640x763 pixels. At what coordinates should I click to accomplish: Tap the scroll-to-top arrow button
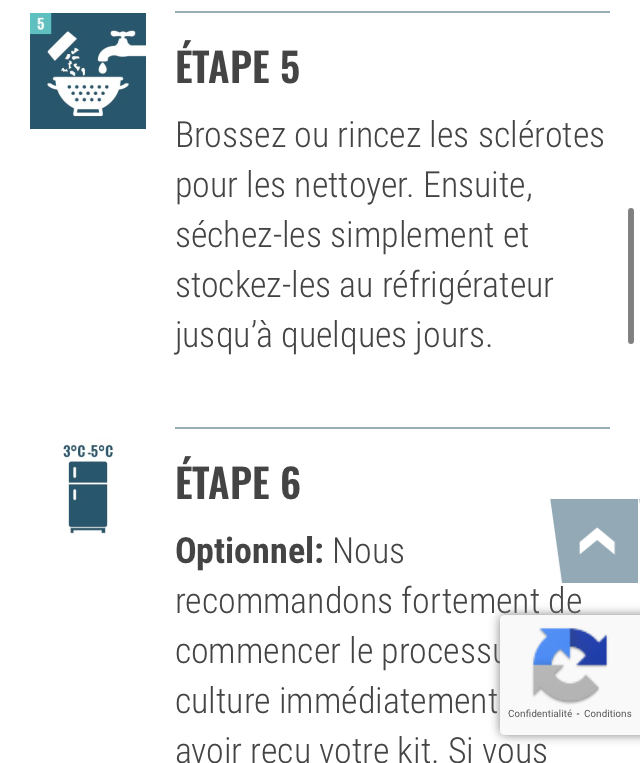(597, 541)
